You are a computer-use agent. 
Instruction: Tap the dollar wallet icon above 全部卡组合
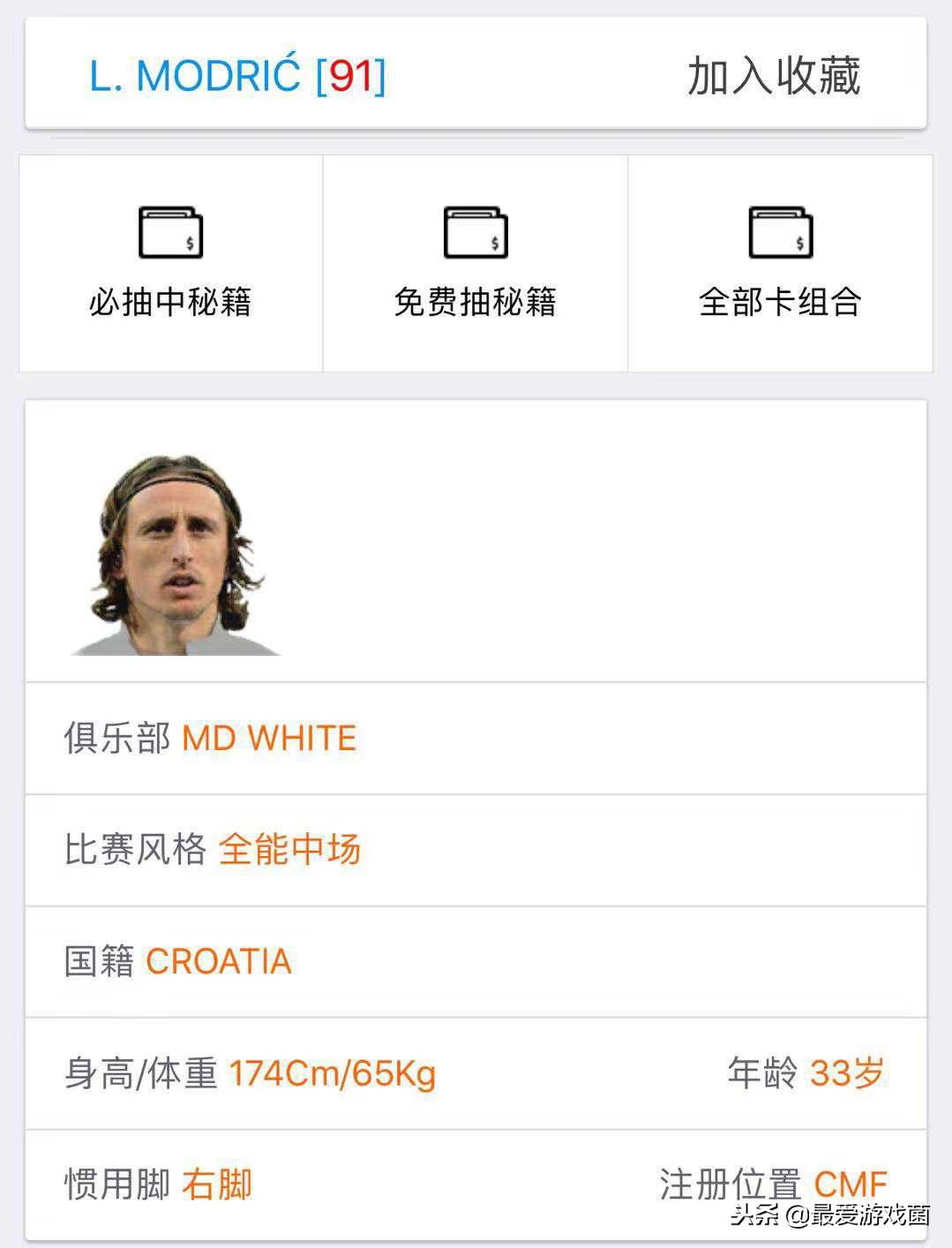(780, 232)
